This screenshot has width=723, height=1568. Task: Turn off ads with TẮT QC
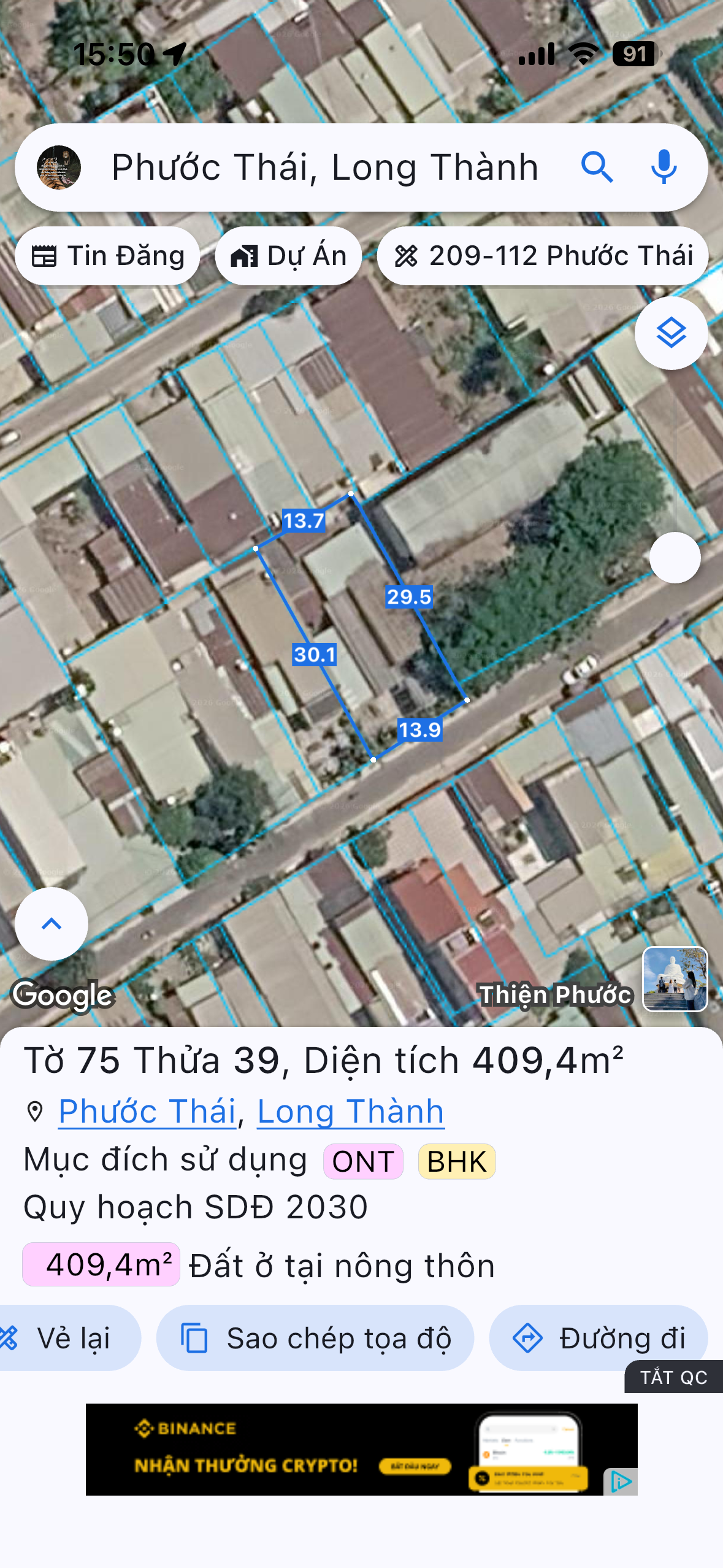(x=673, y=1377)
